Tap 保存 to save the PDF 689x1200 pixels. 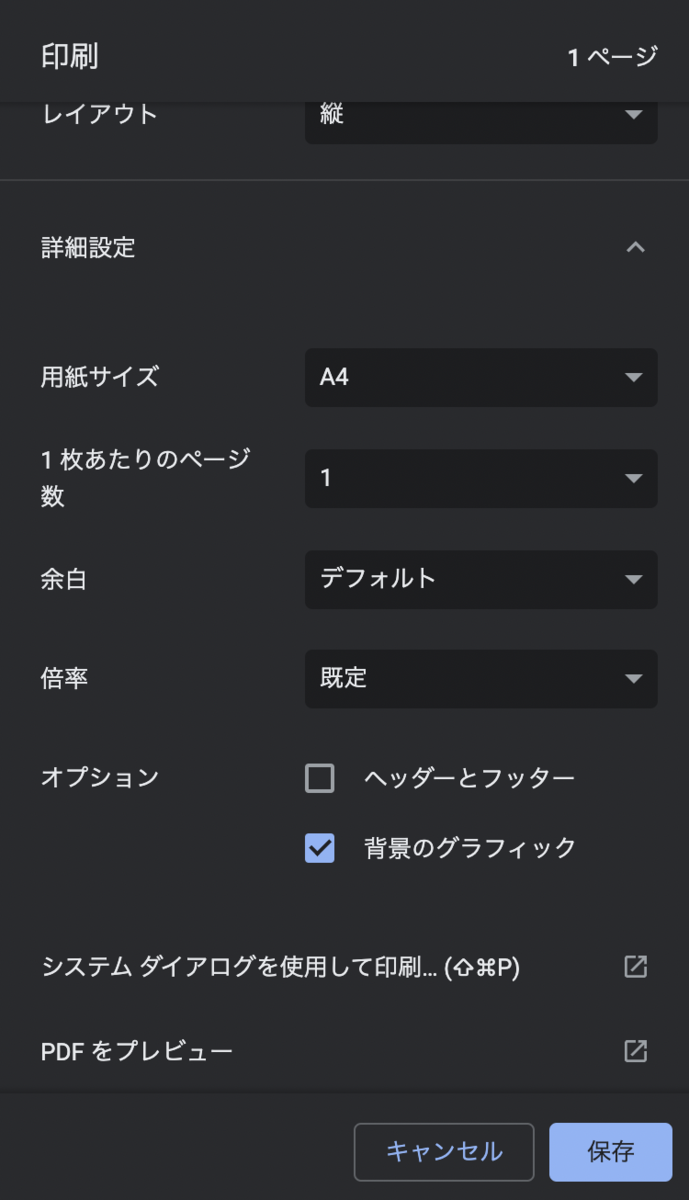[610, 1152]
